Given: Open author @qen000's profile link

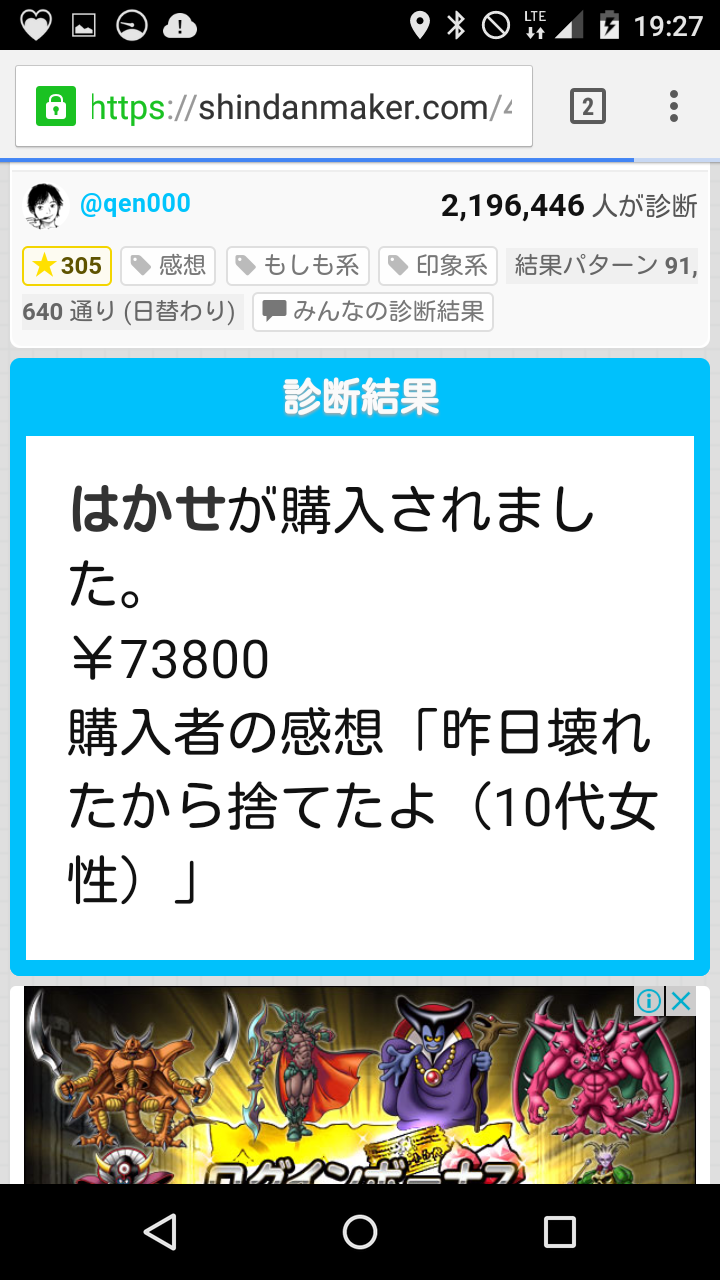Looking at the screenshot, I should tap(135, 204).
